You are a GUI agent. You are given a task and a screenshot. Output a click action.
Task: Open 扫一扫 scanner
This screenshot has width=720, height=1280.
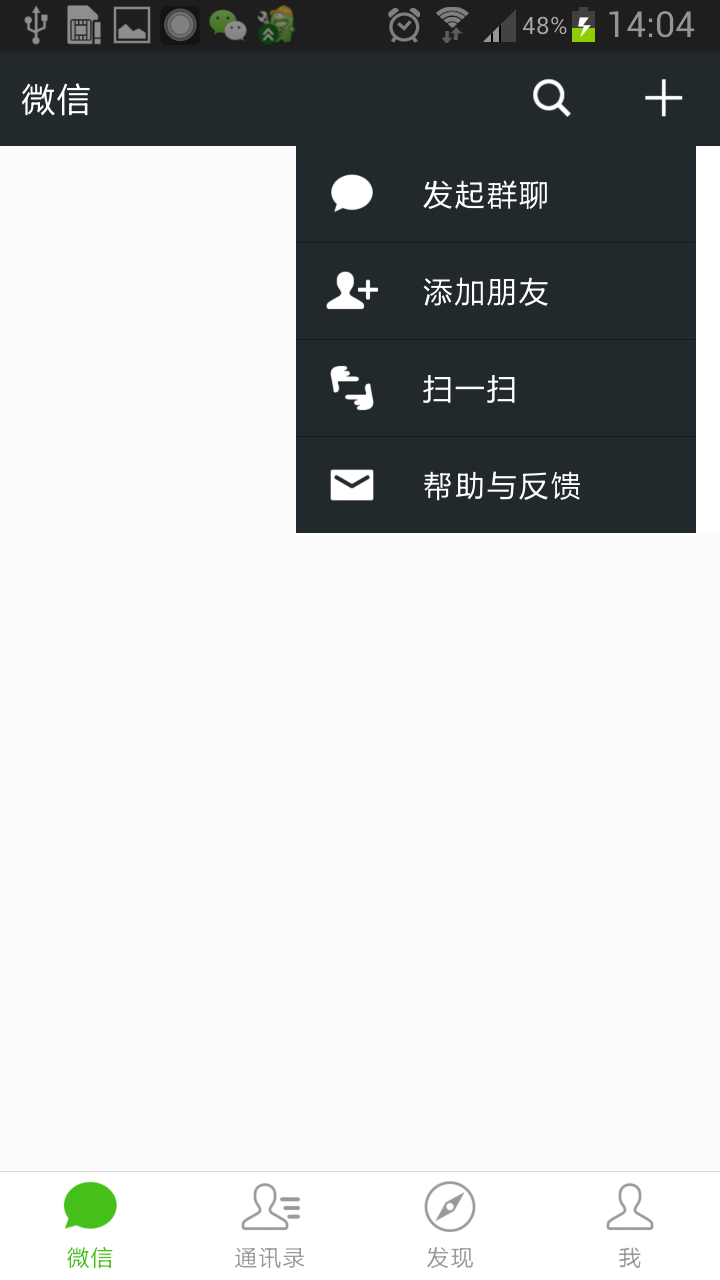pyautogui.click(x=495, y=389)
